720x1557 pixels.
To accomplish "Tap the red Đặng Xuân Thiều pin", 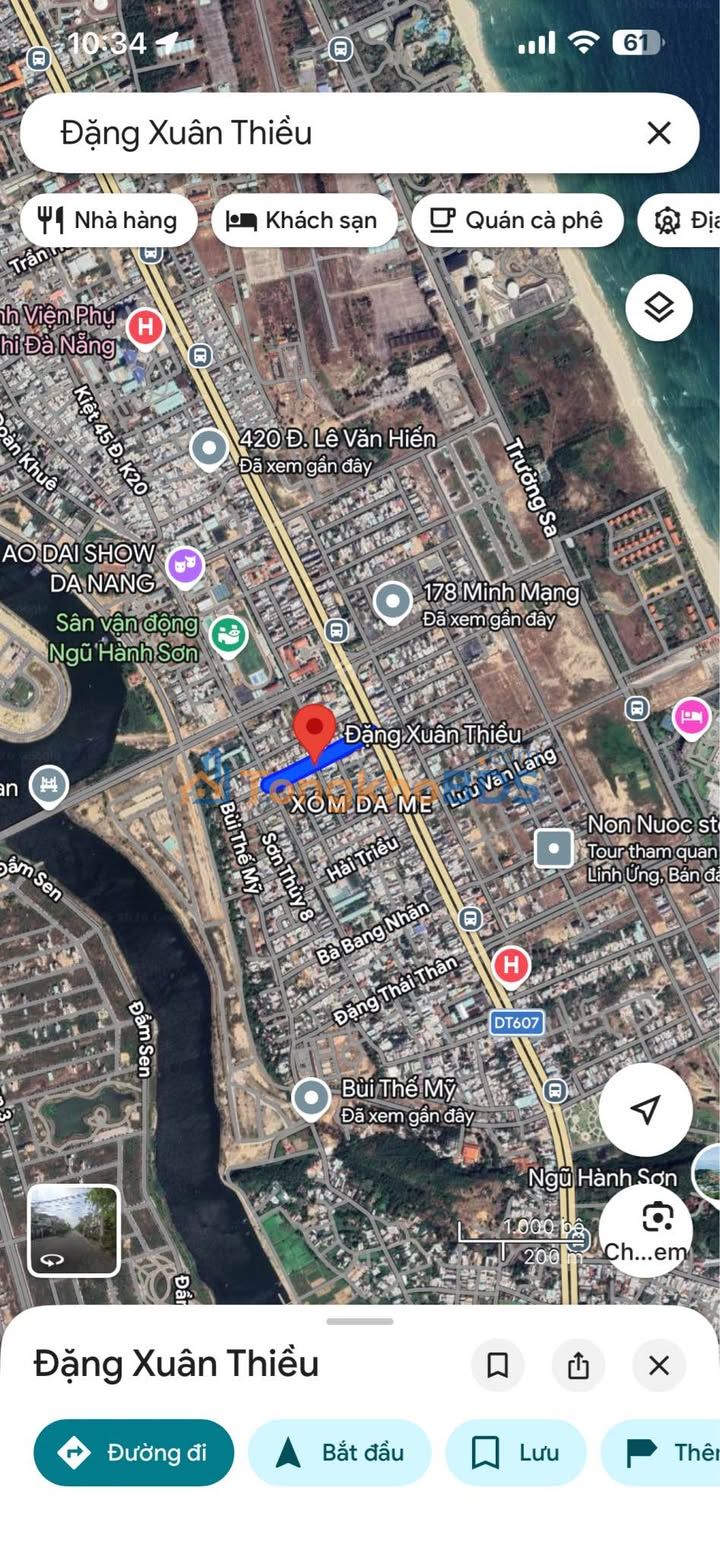I will [317, 731].
